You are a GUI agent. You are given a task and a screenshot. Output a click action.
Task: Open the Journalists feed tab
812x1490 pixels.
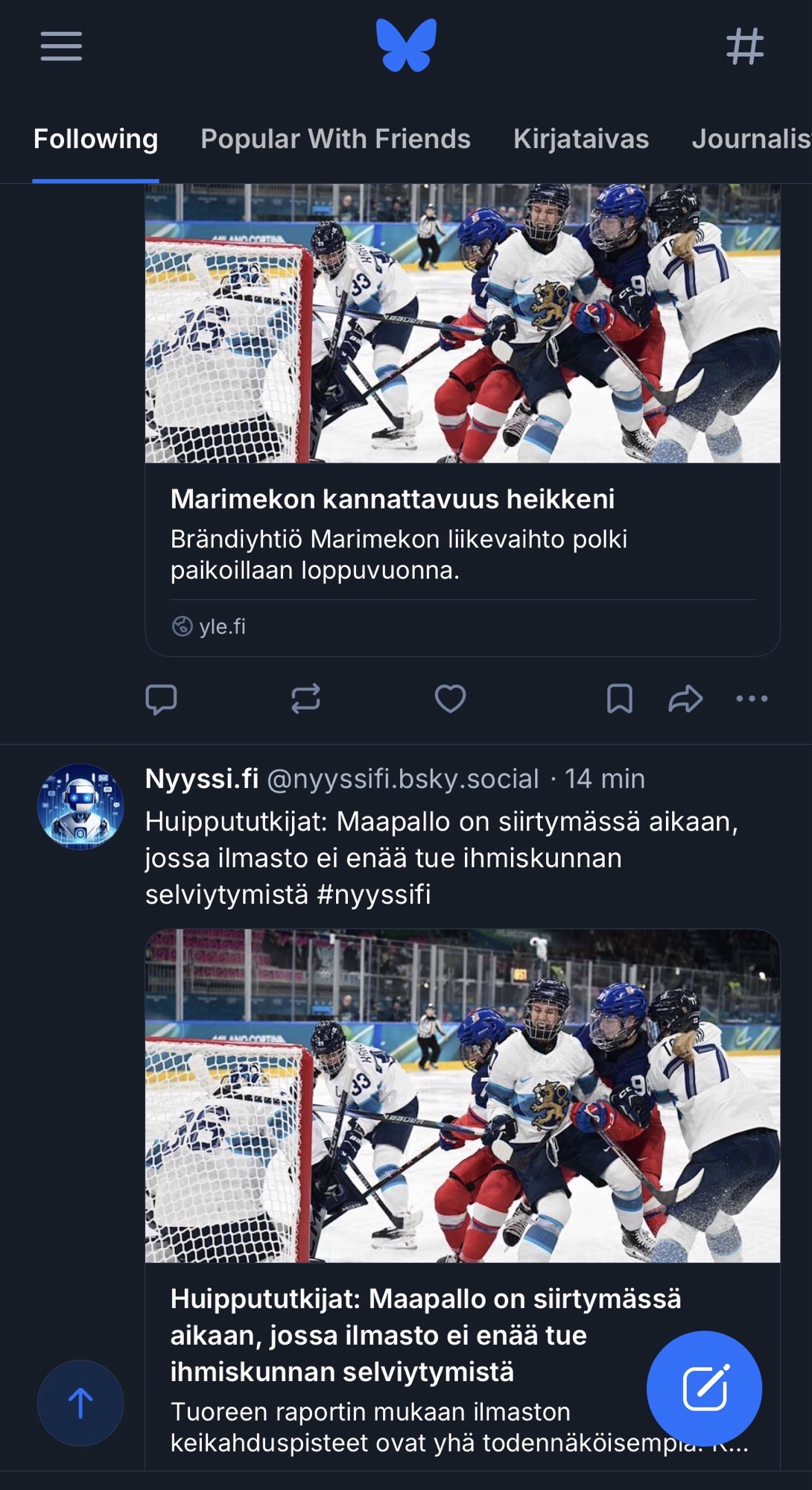coord(750,139)
